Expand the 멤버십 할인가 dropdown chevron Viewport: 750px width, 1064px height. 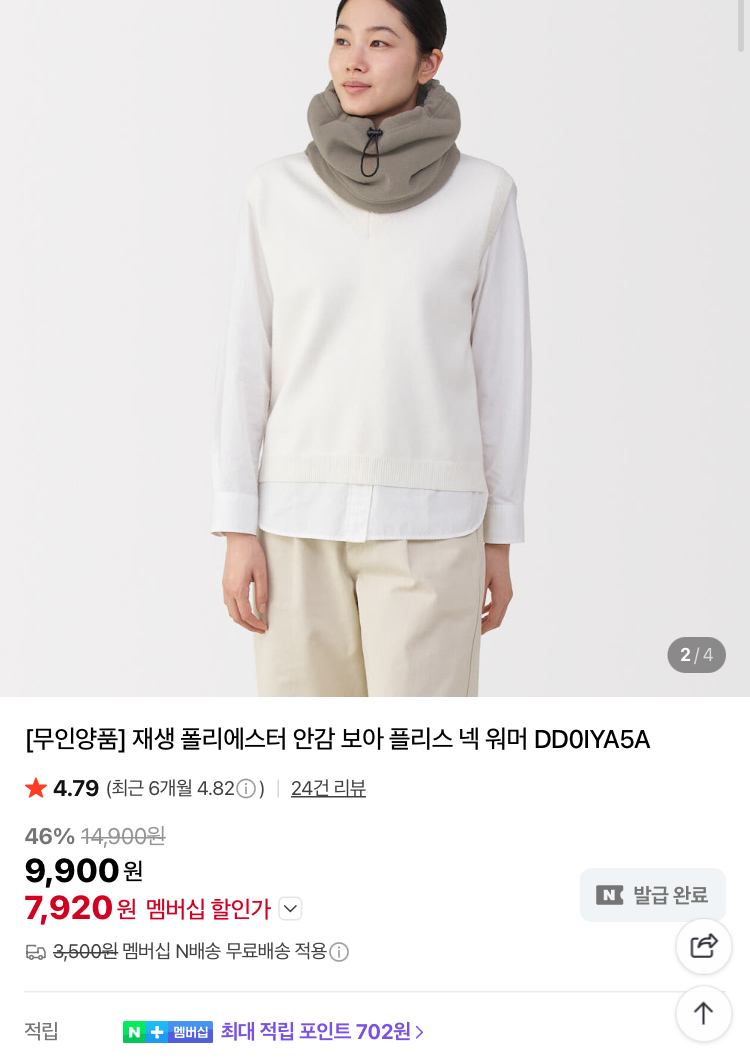coord(290,909)
